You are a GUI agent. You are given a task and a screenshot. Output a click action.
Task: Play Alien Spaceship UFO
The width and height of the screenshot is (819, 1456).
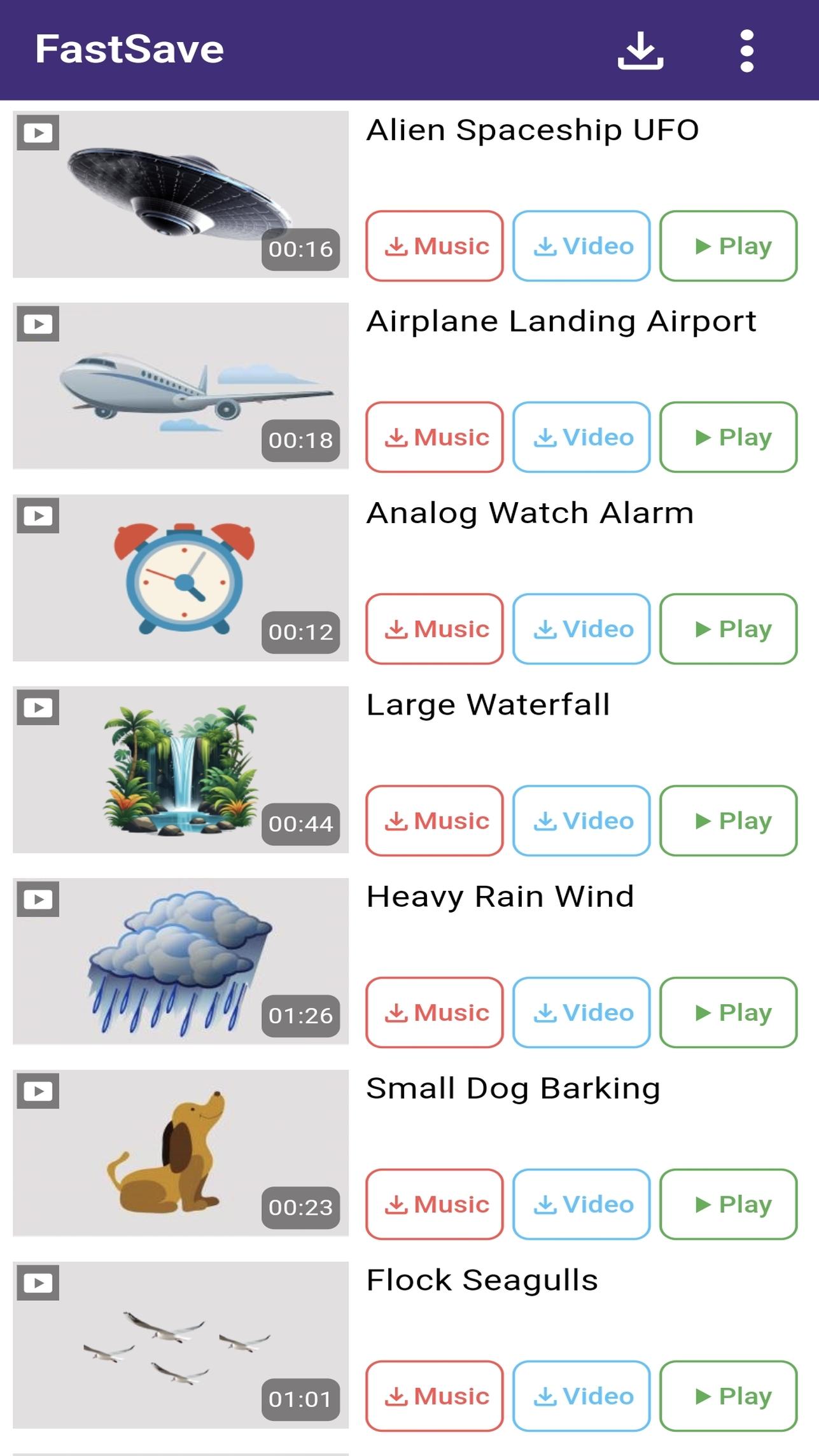click(728, 246)
